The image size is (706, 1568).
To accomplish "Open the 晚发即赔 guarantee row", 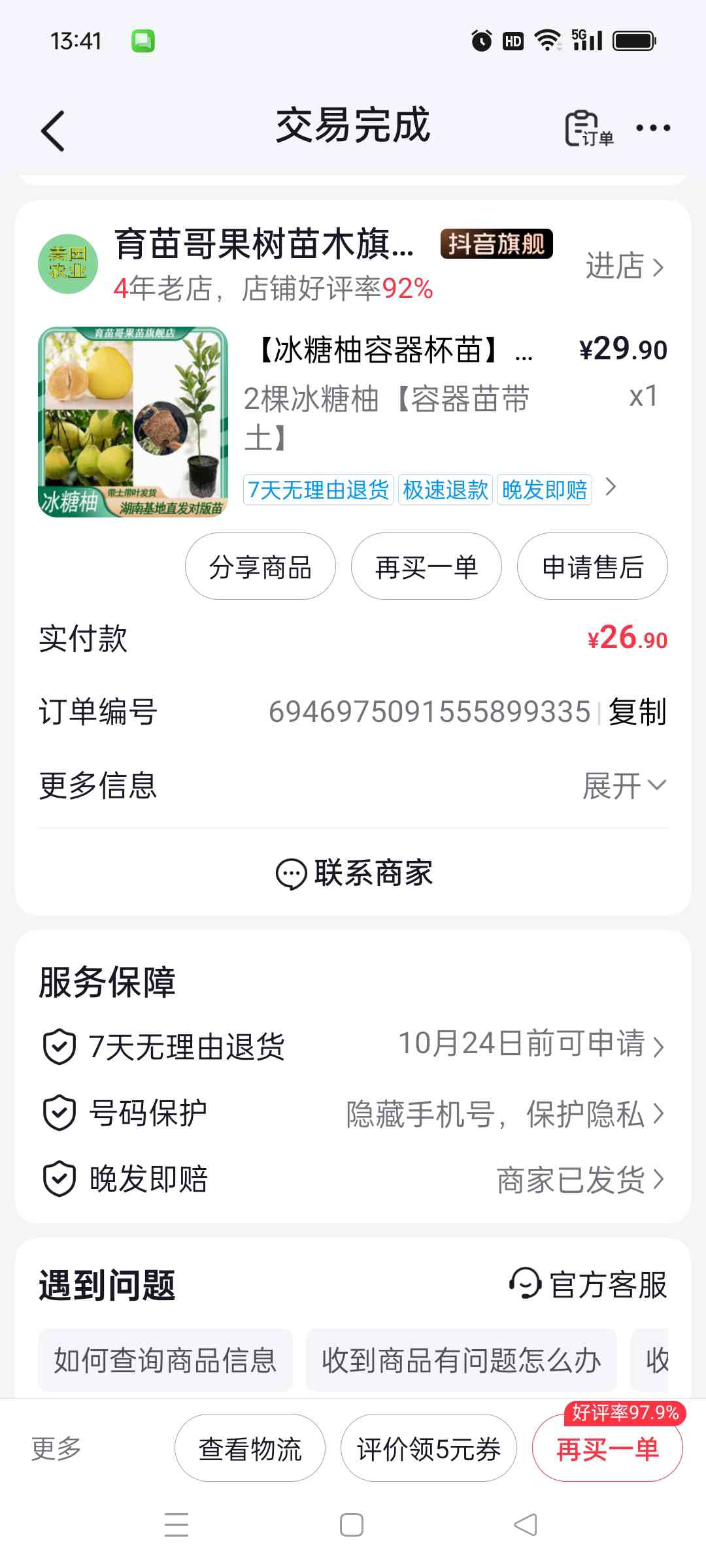I will (x=353, y=1179).
